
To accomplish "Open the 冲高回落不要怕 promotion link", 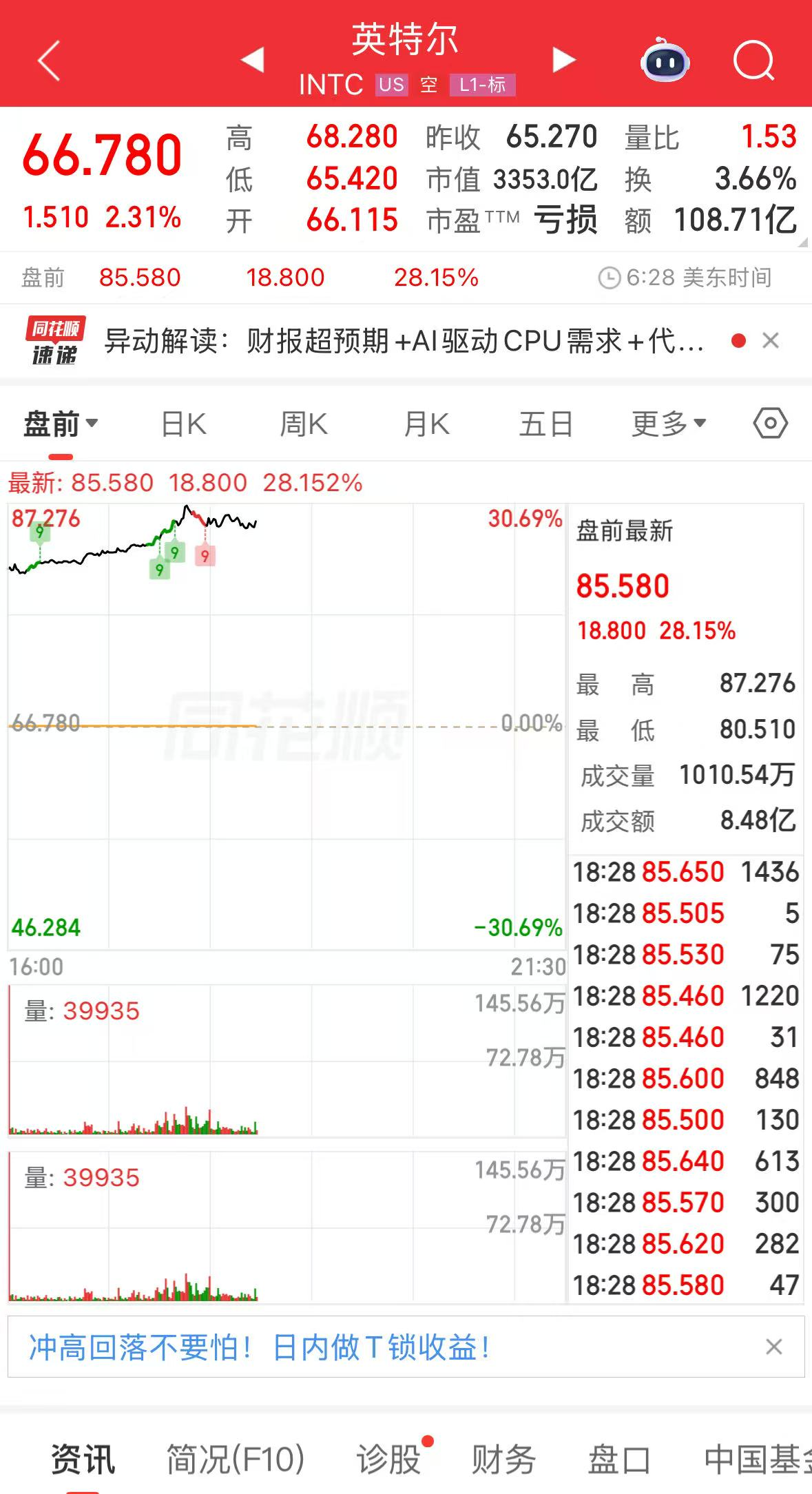I will 259,1347.
